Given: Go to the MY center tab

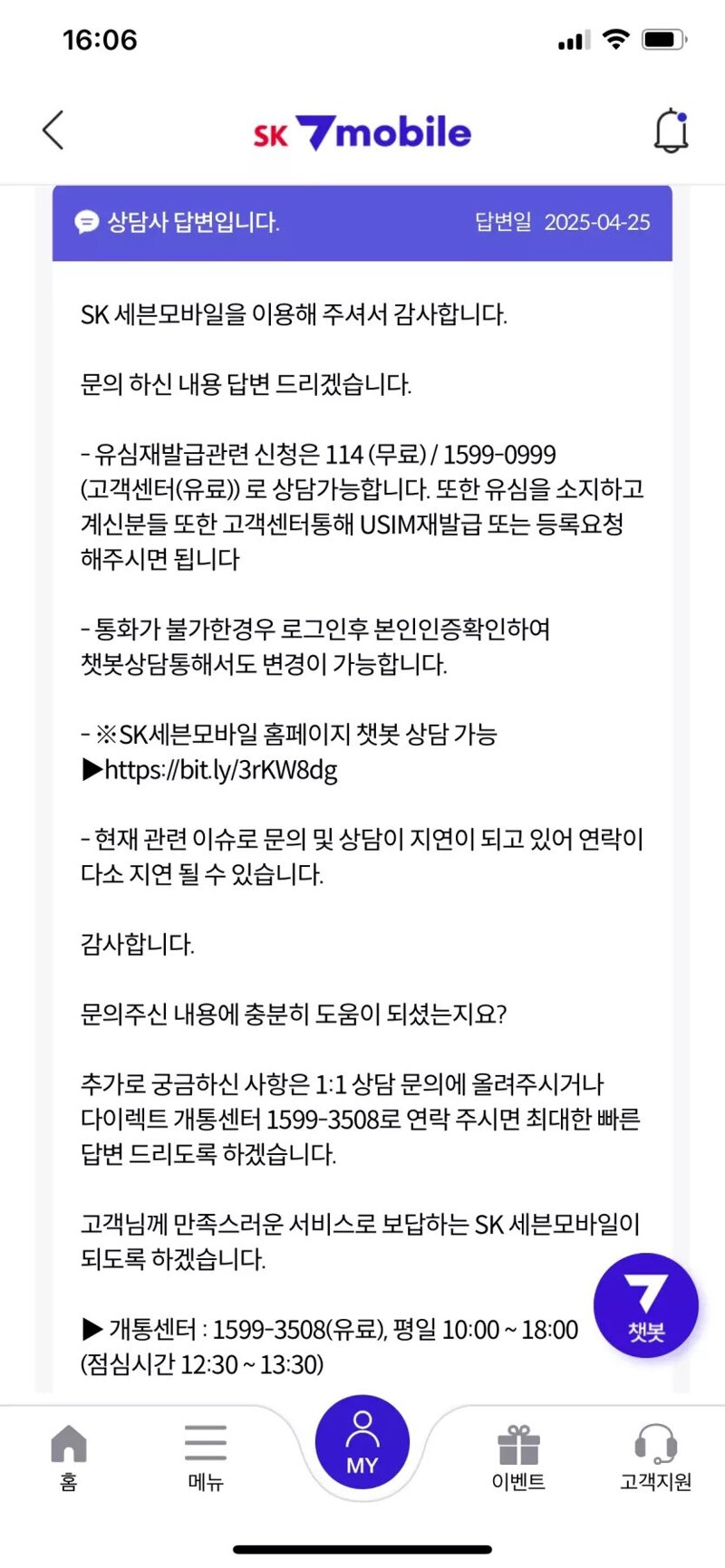Looking at the screenshot, I should click(x=362, y=1442).
